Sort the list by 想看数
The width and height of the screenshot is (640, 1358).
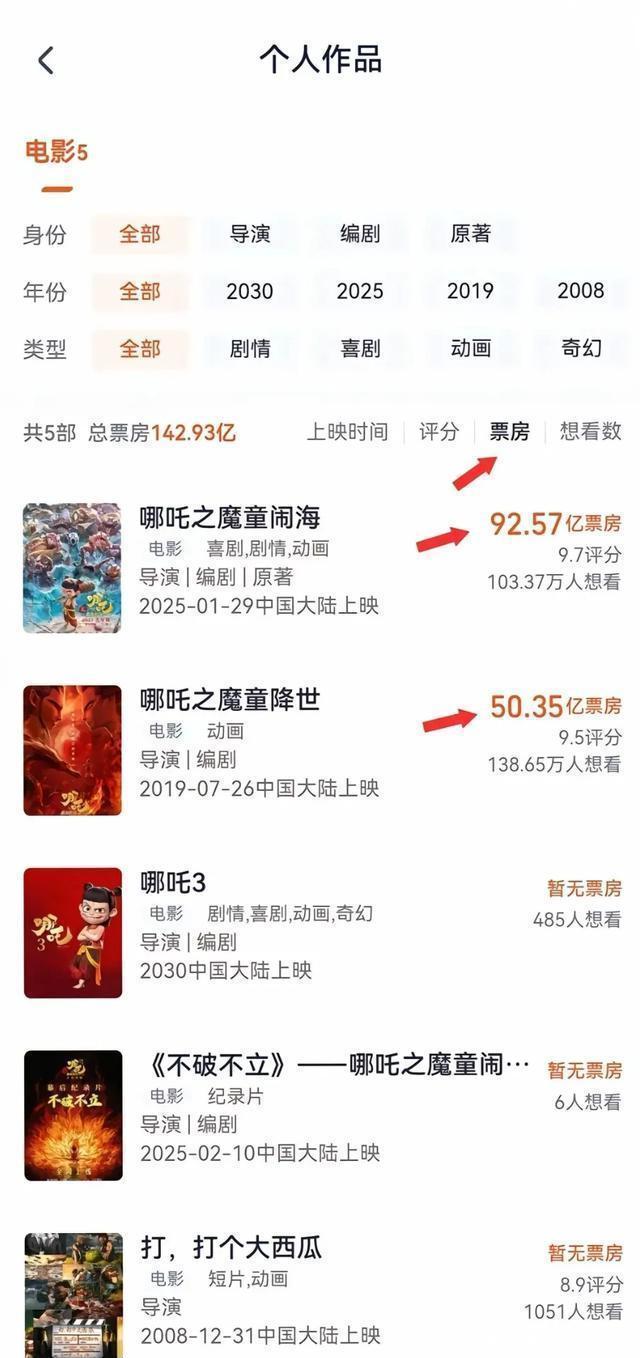(x=590, y=432)
